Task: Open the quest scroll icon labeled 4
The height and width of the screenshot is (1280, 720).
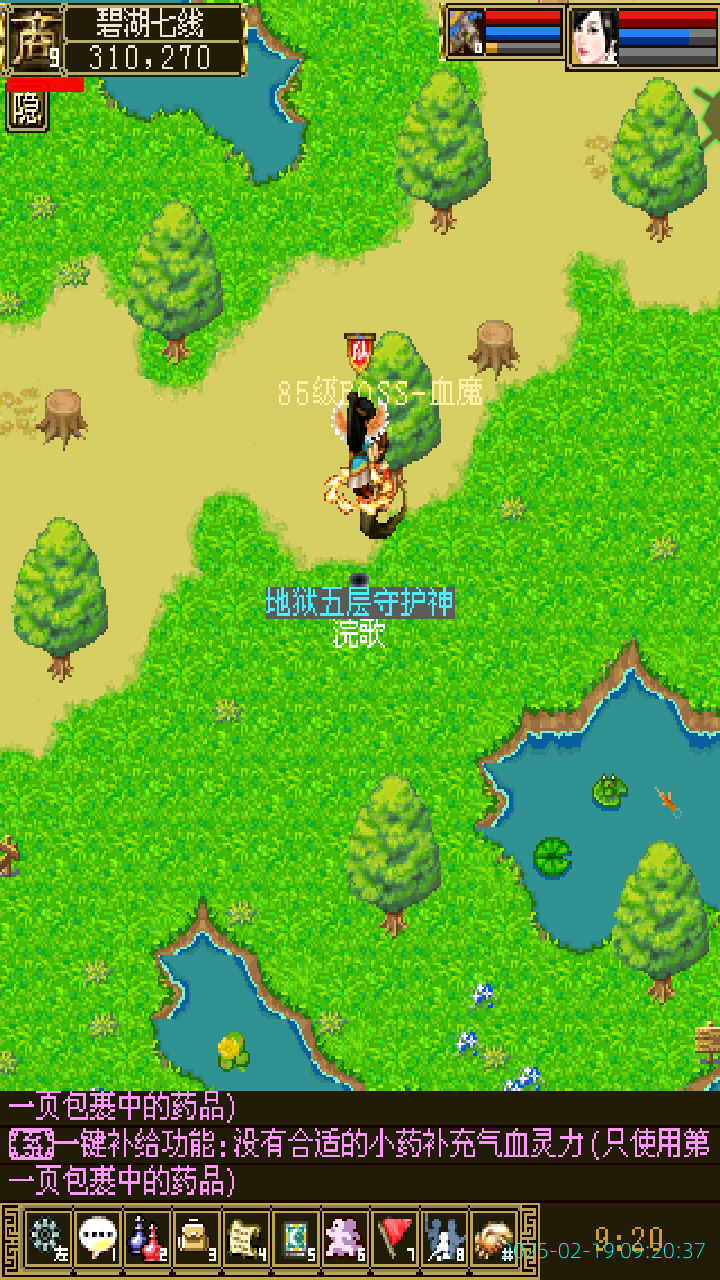Action: pos(243,1237)
